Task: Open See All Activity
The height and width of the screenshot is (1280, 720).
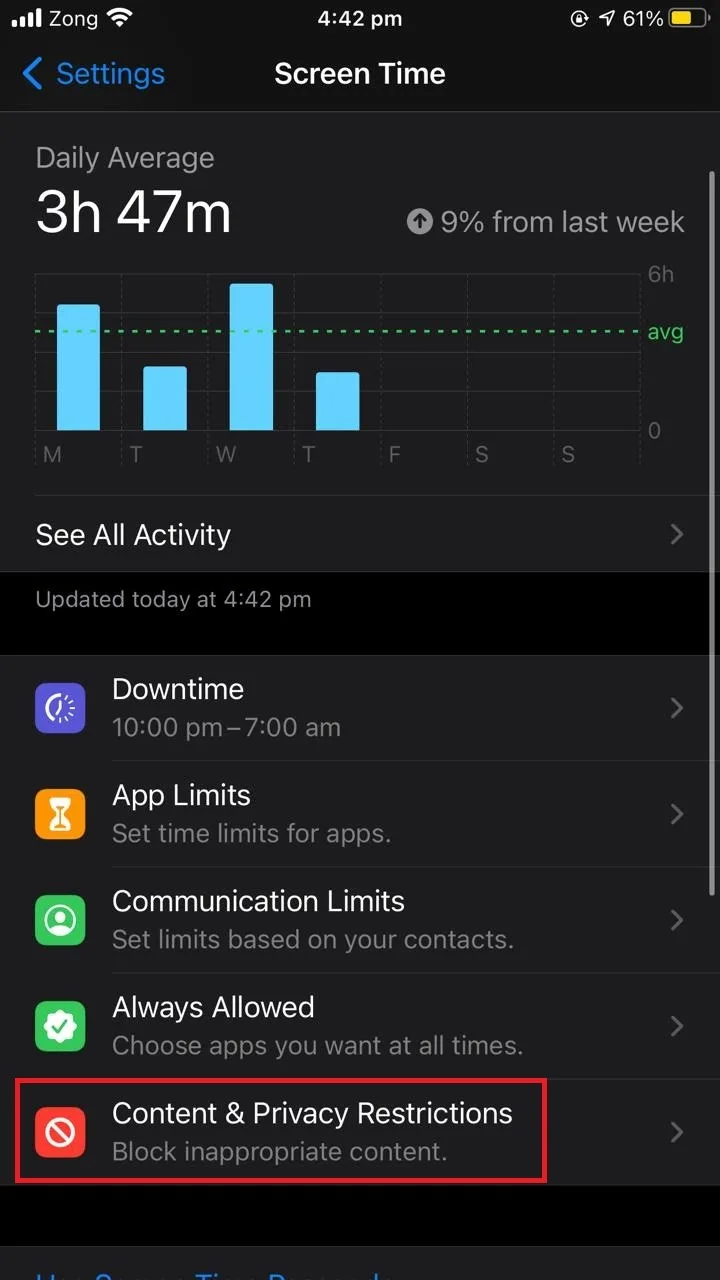Action: point(360,534)
